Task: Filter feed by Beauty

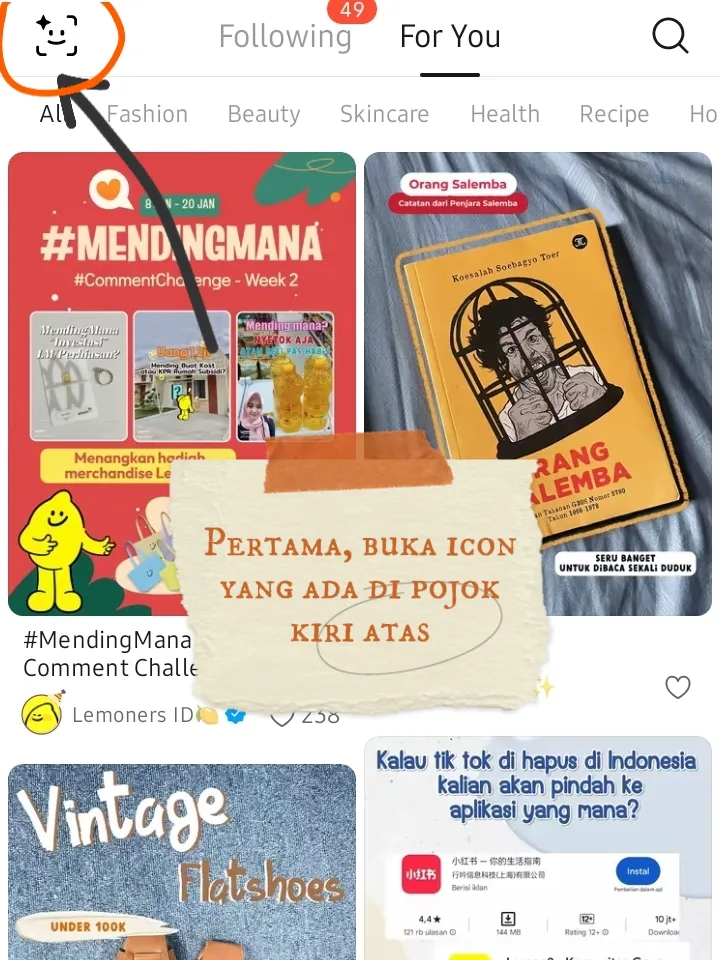Action: pyautogui.click(x=263, y=114)
